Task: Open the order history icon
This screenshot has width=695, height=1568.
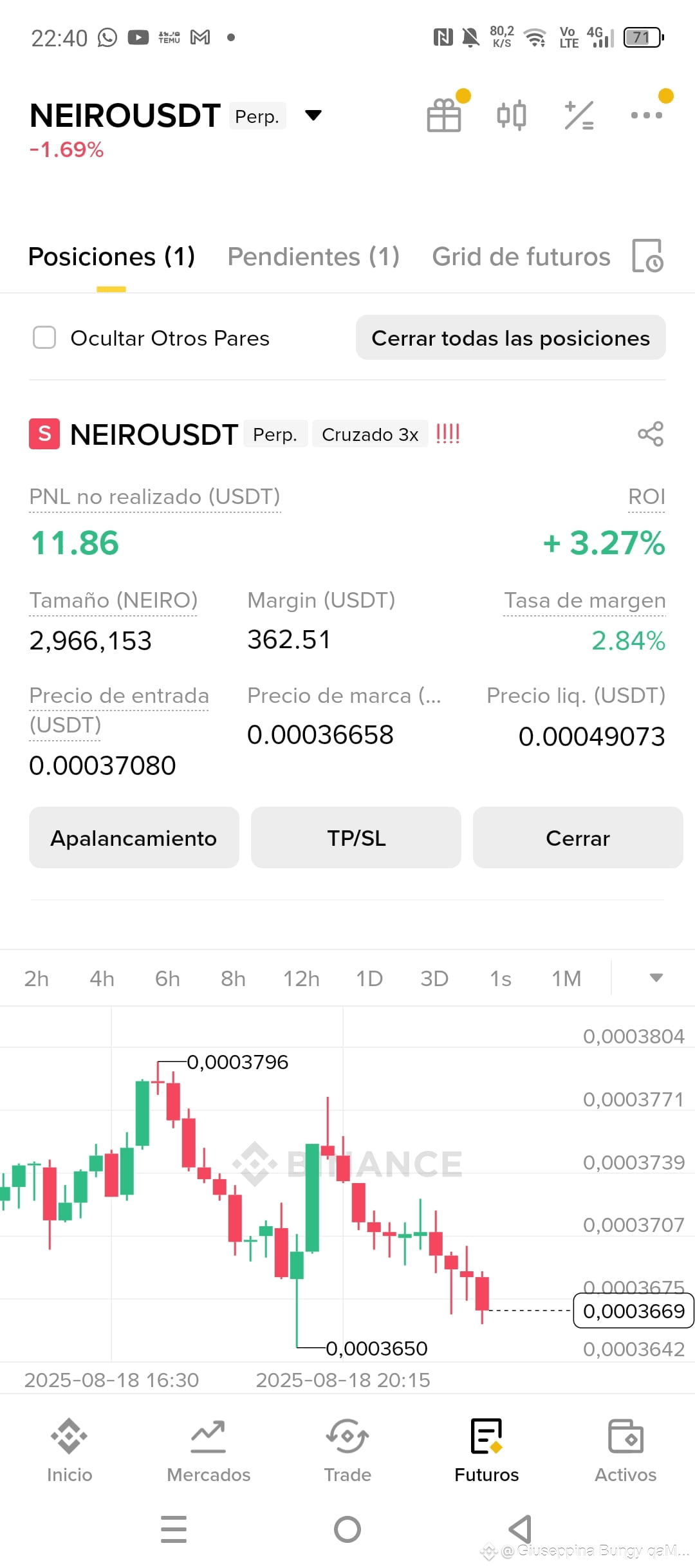Action: 648,256
